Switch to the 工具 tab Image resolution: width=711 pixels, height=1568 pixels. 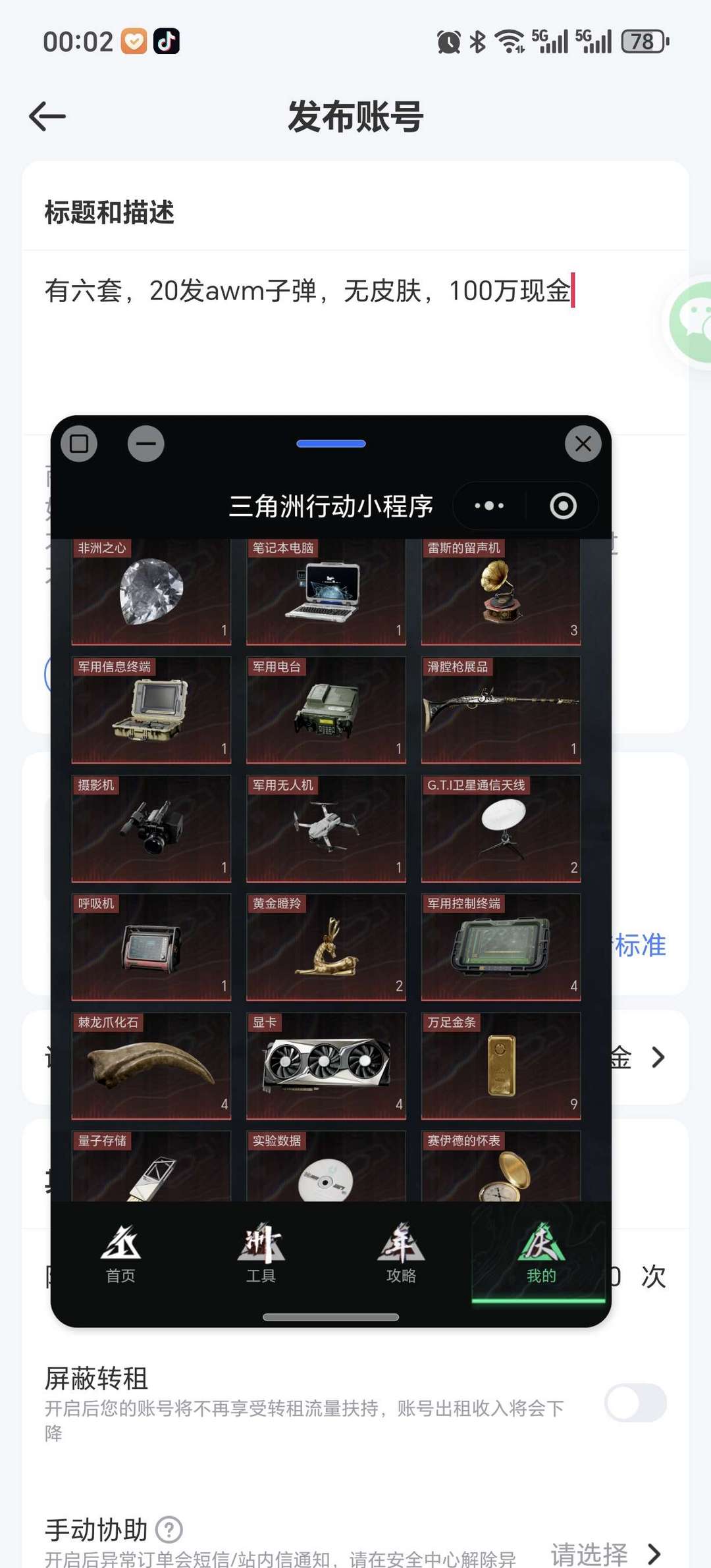click(261, 1254)
